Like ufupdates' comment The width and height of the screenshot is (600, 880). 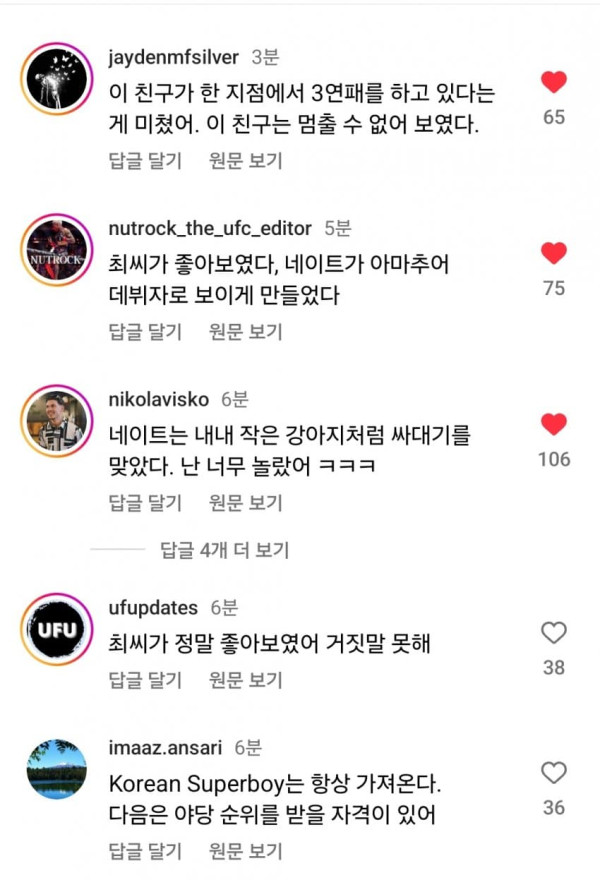(553, 632)
